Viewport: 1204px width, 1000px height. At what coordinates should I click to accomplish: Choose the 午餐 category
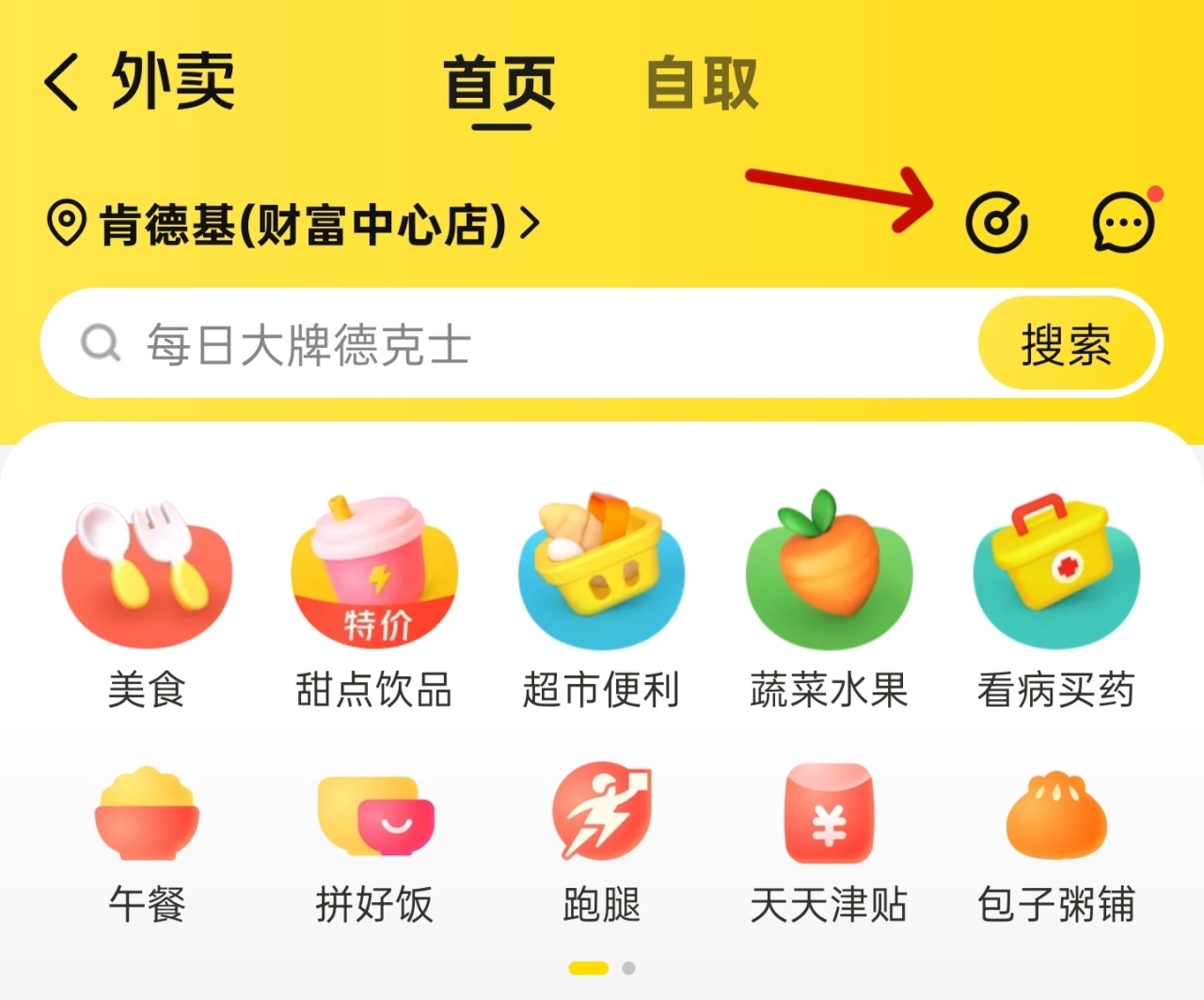click(147, 844)
